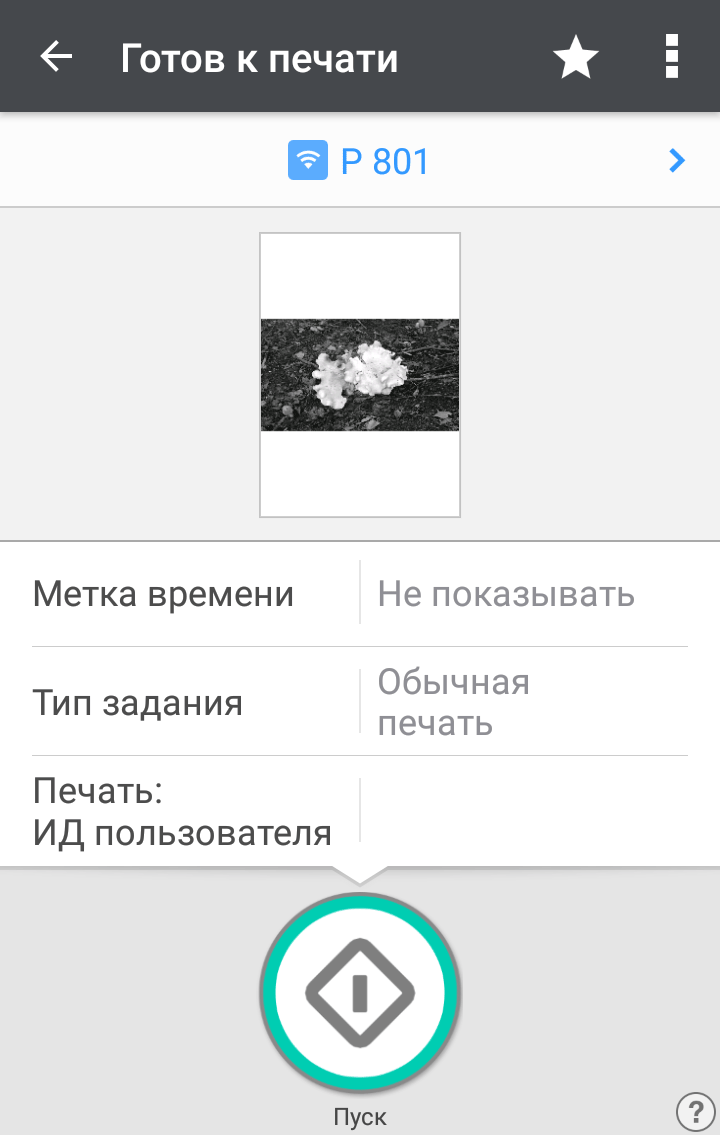720x1135 pixels.
Task: Open the help question mark
Action: tap(695, 1110)
